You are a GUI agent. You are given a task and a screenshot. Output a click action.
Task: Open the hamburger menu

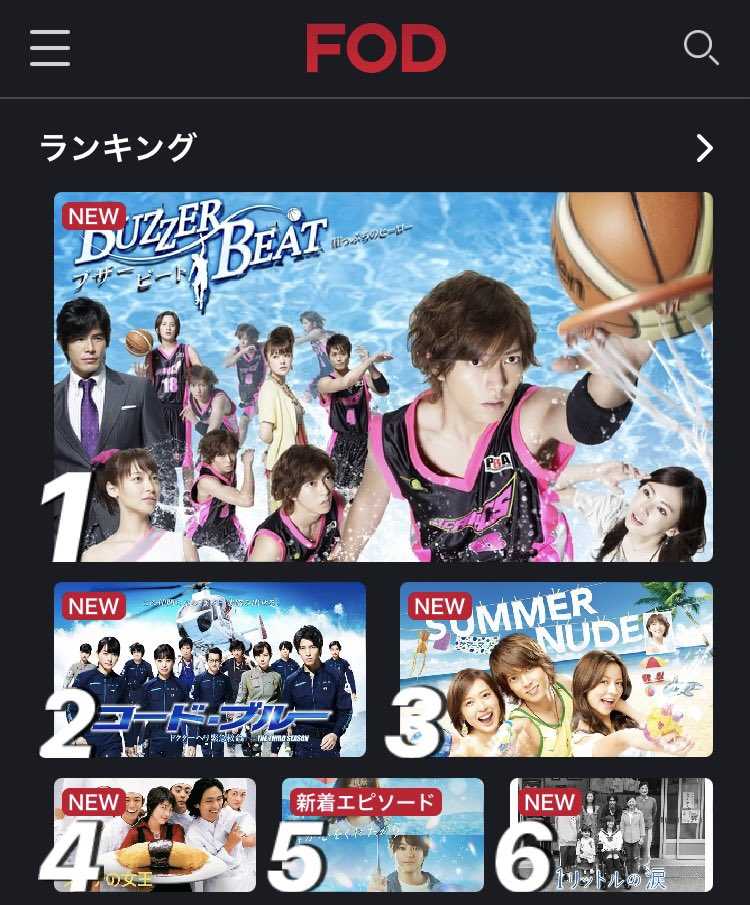pos(50,48)
